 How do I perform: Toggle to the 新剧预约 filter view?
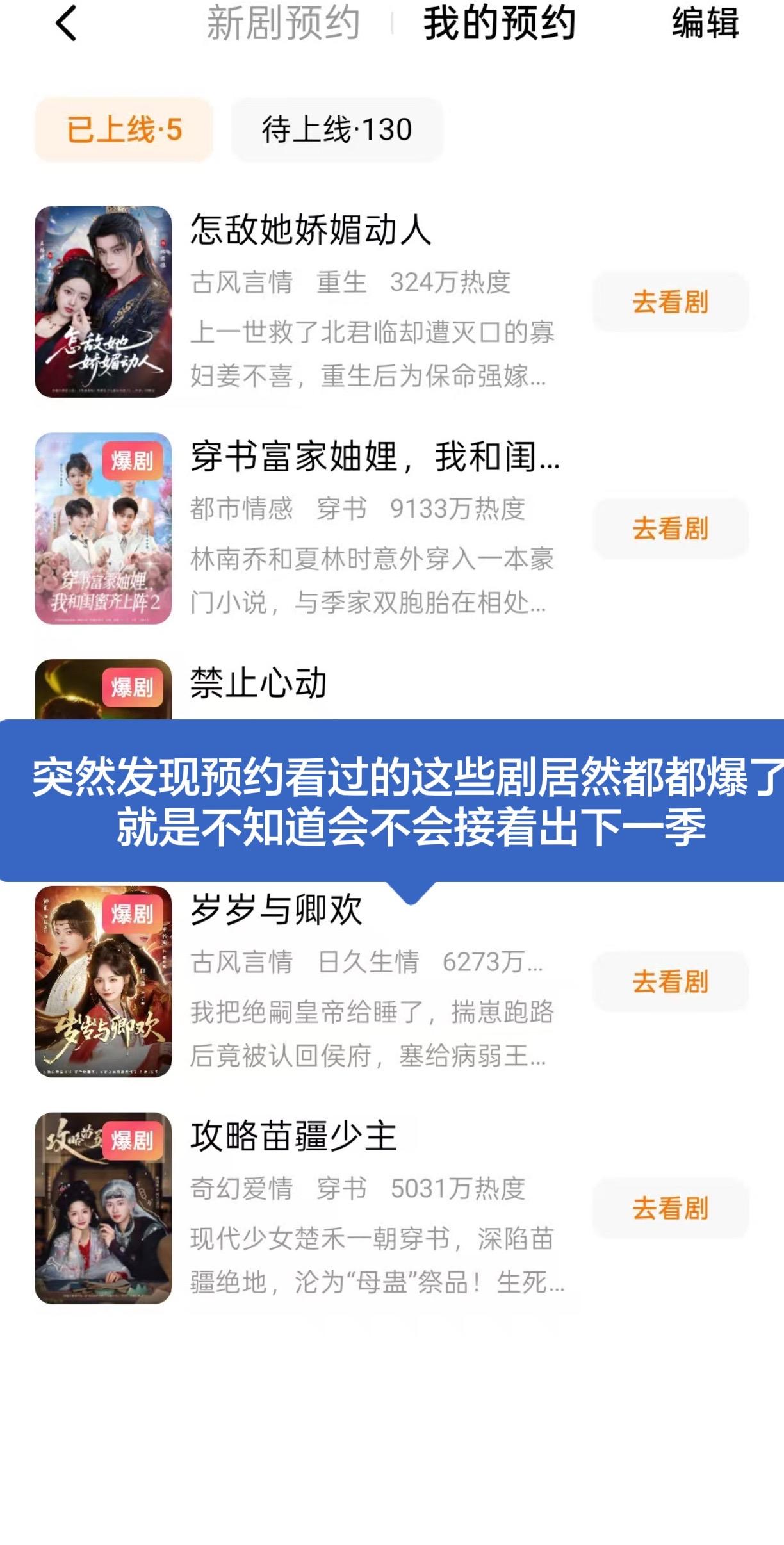point(282,24)
